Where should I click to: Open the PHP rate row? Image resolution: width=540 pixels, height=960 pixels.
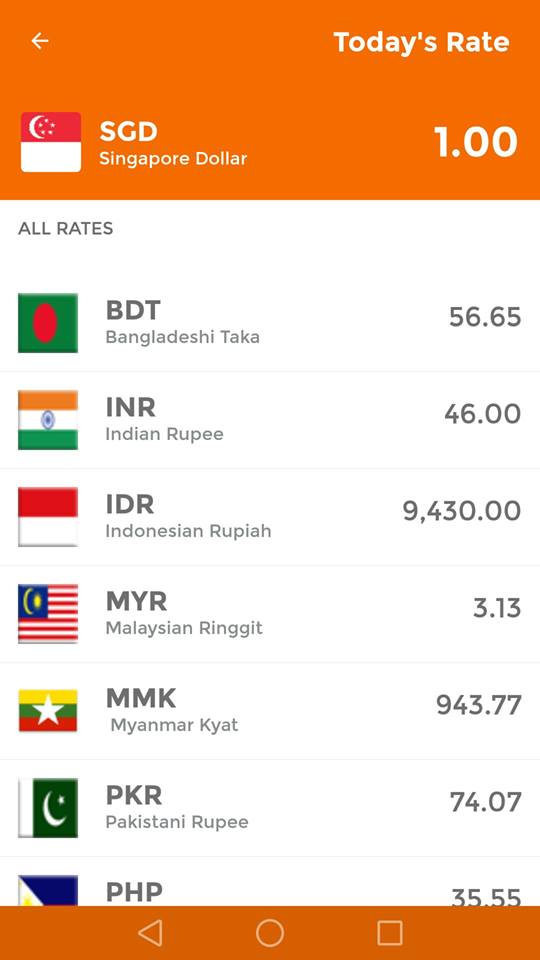(x=270, y=882)
